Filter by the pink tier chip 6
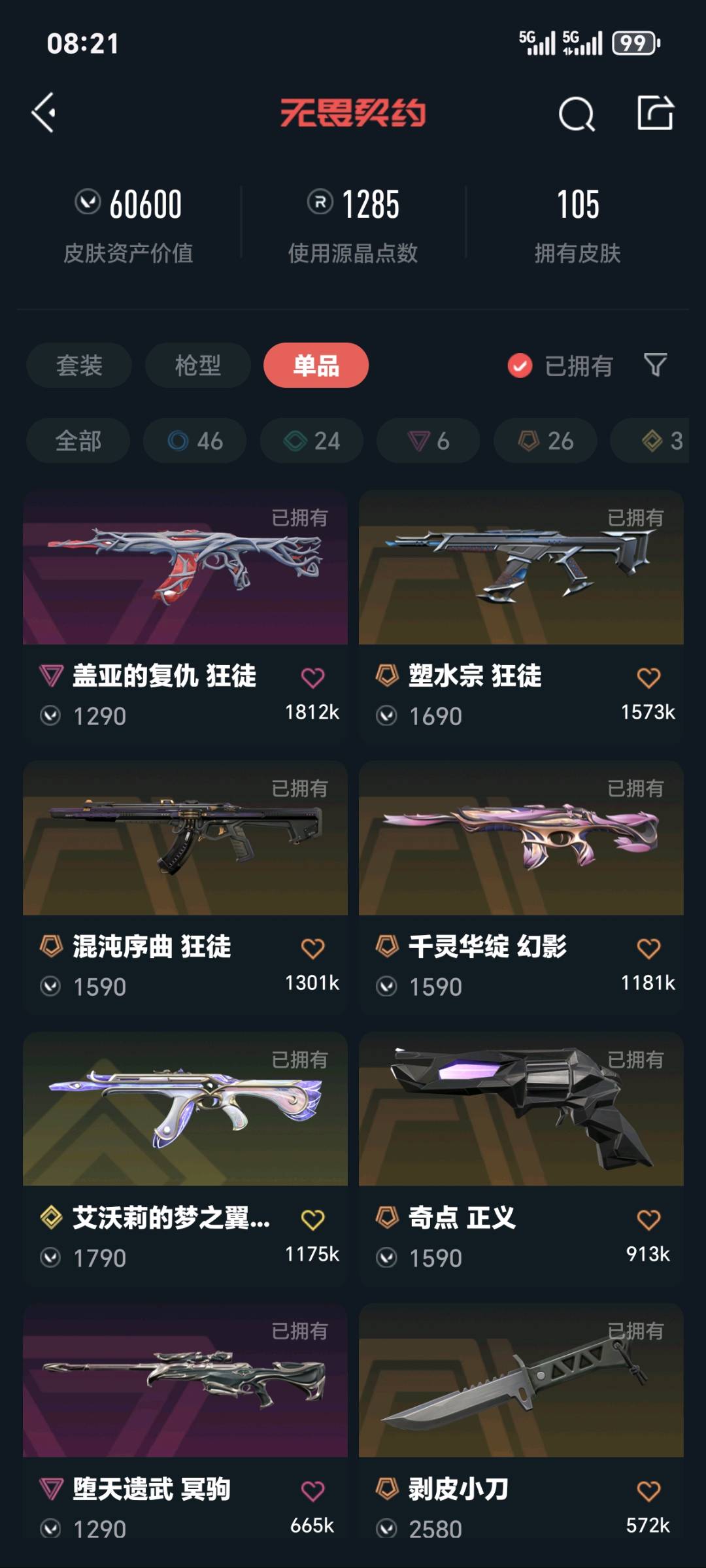Screen dimensions: 706x1568 point(428,441)
